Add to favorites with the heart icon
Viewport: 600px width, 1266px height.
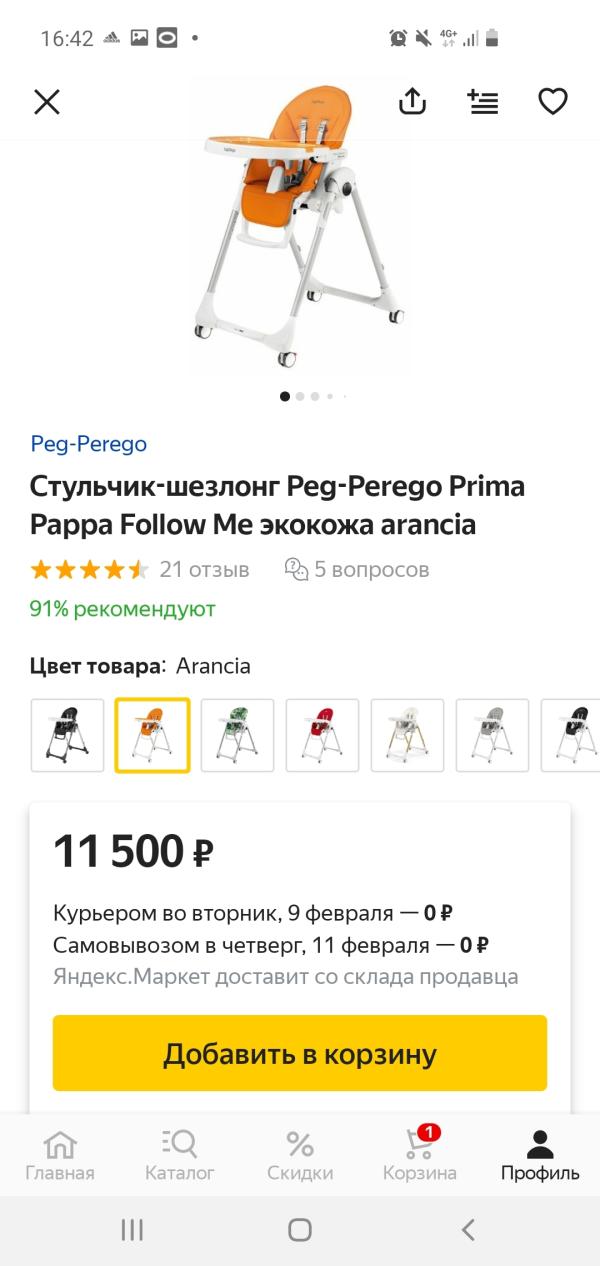[x=553, y=102]
